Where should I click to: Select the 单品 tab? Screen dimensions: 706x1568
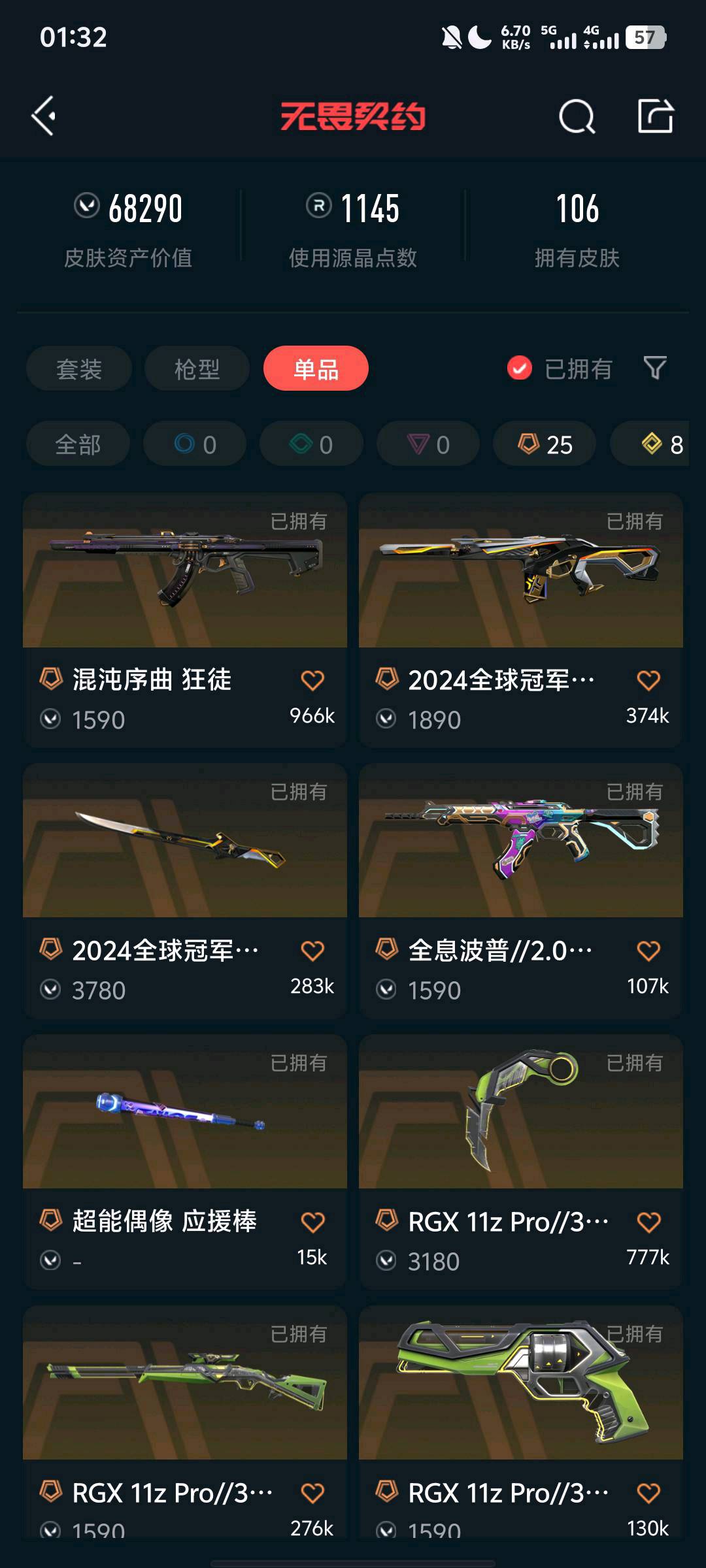316,369
